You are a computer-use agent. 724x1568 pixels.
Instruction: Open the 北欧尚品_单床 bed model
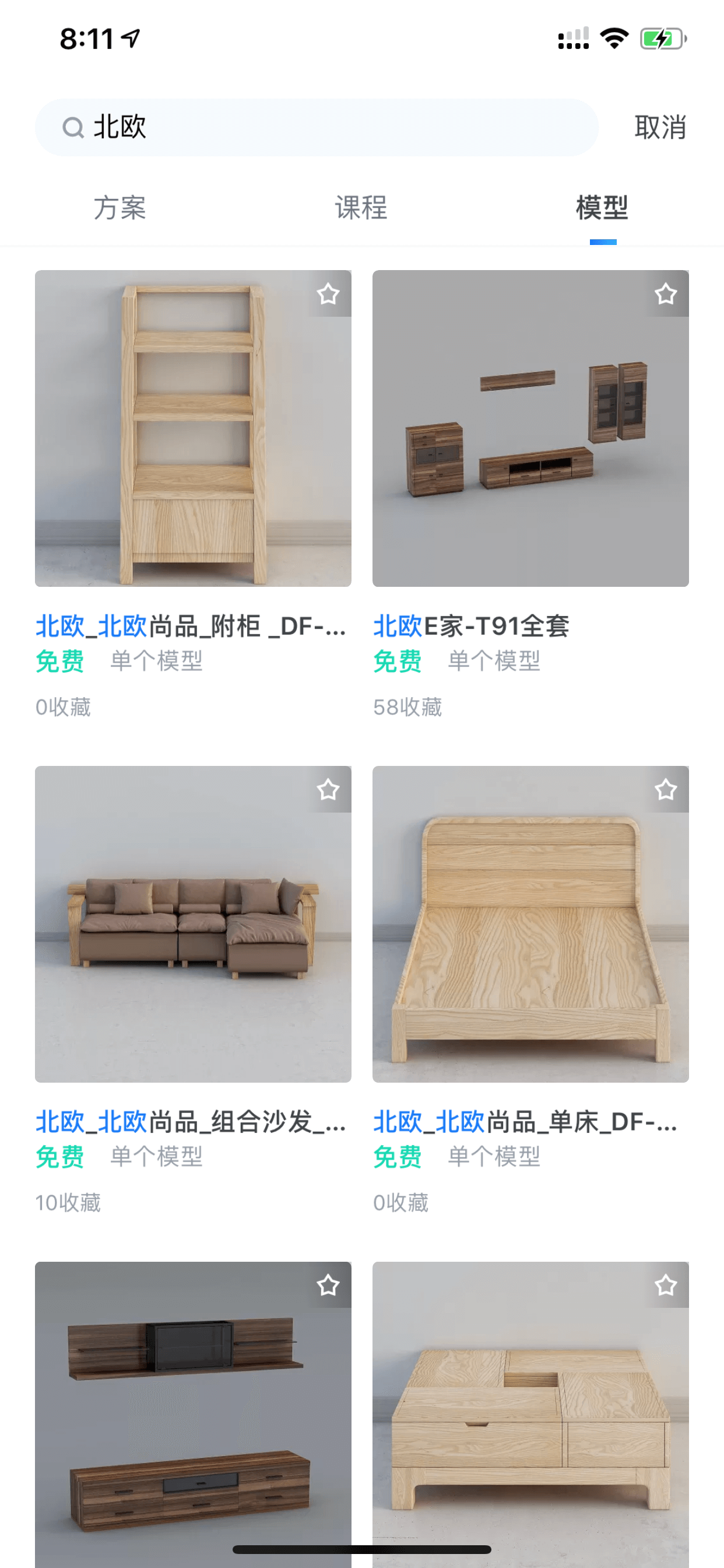530,924
